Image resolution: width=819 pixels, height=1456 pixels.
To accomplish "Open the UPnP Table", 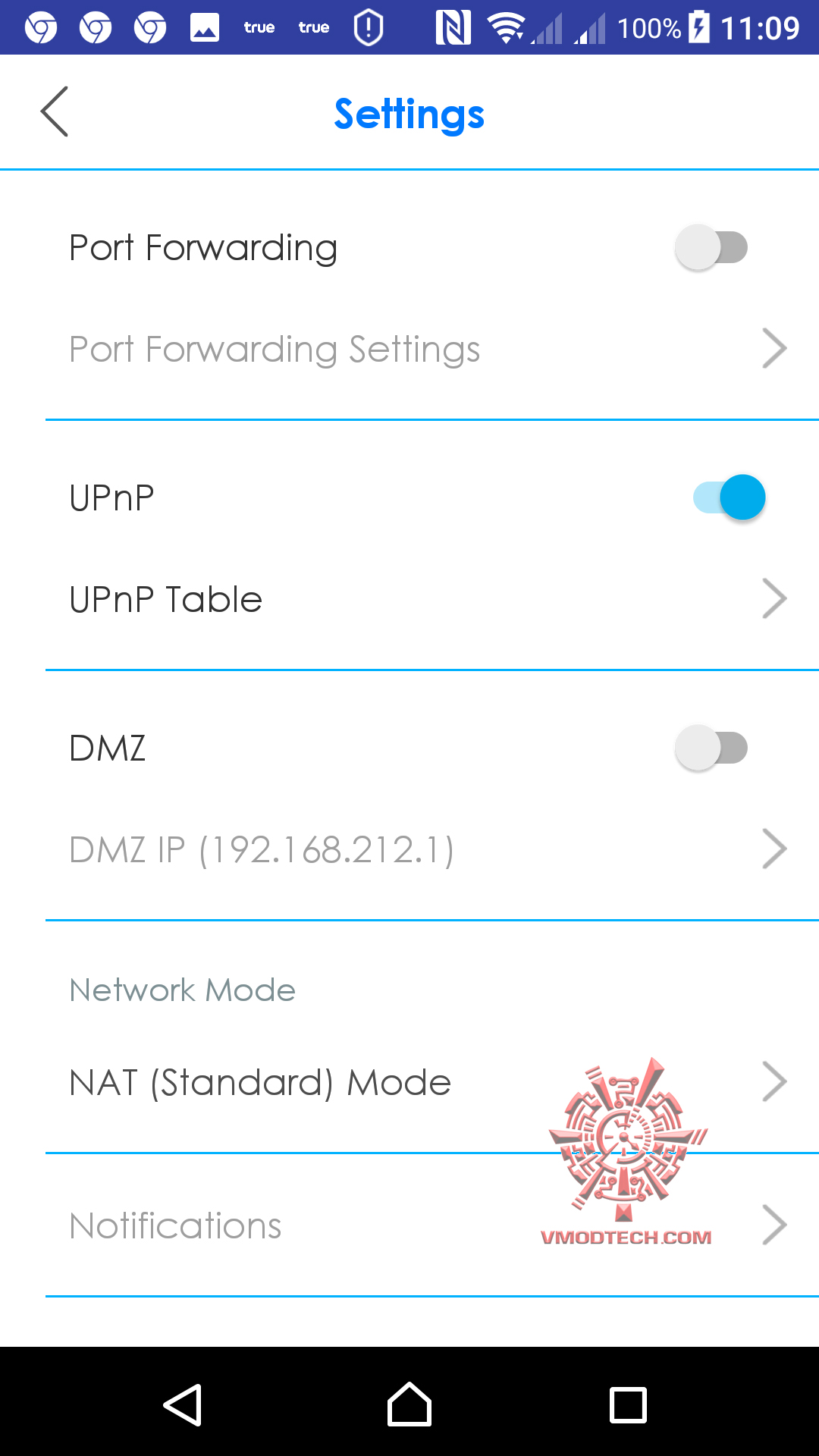I will (x=409, y=599).
